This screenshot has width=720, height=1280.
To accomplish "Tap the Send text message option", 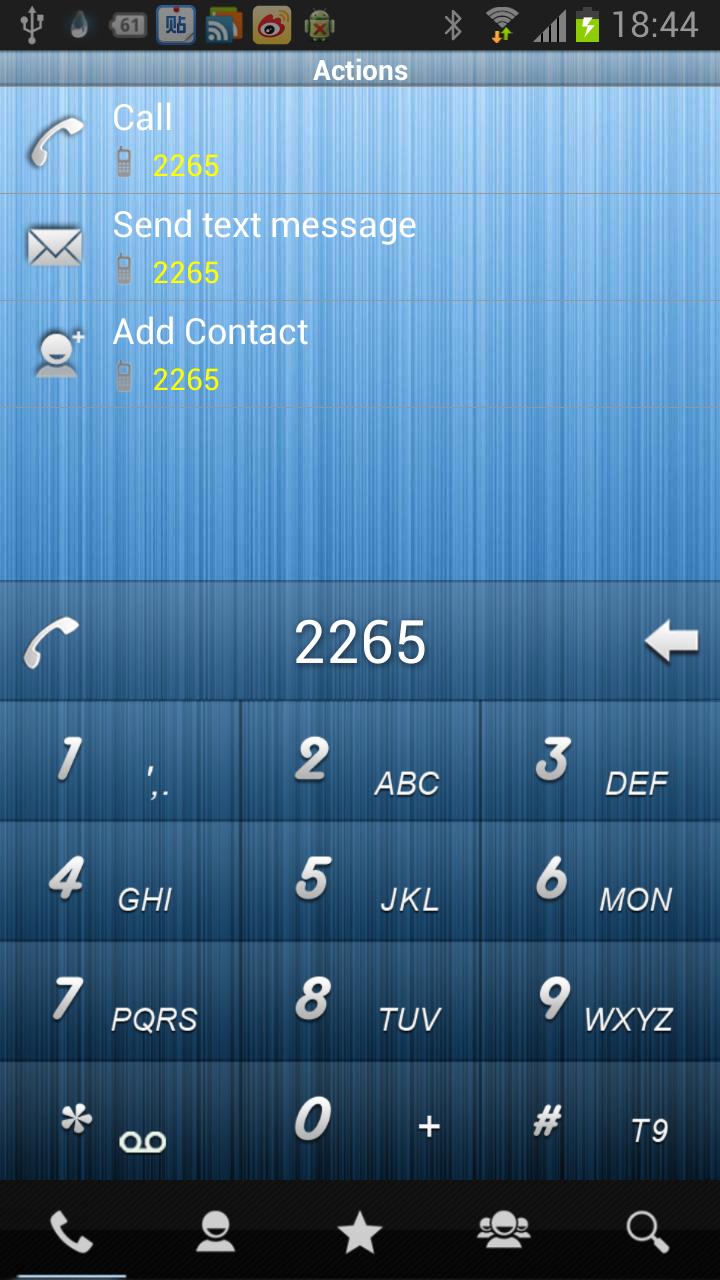I will tap(360, 245).
